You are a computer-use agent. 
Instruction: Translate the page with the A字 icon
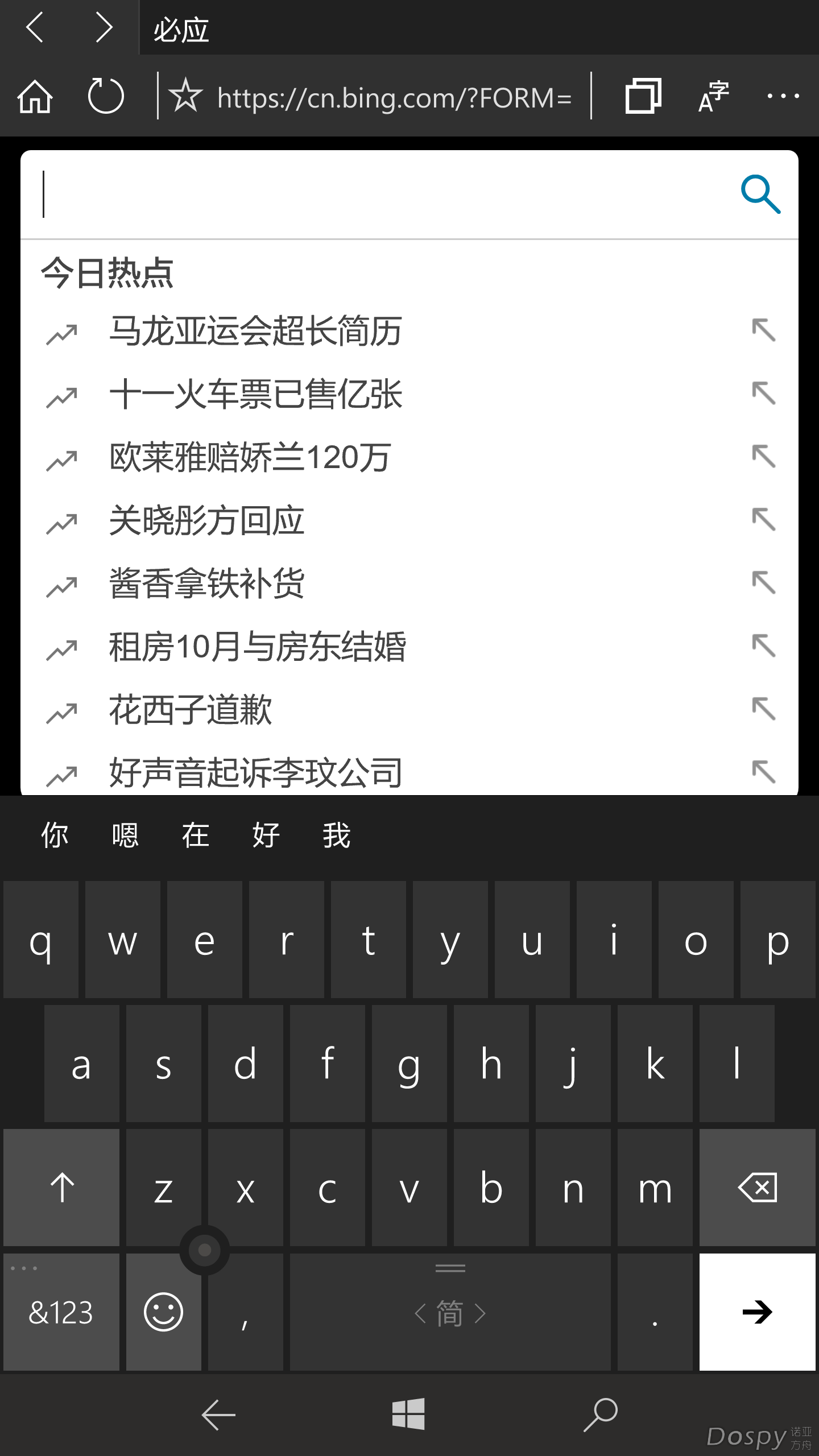pyautogui.click(x=713, y=97)
